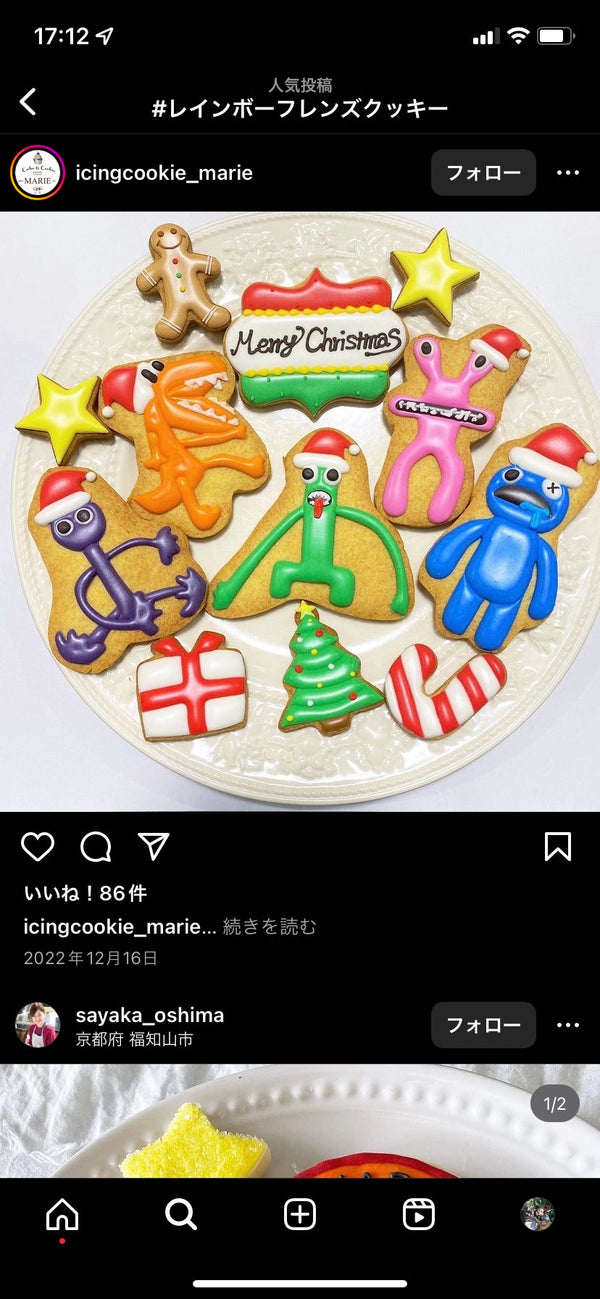The image size is (600, 1299).
Task: Switch to the Search tab
Action: point(181,1214)
